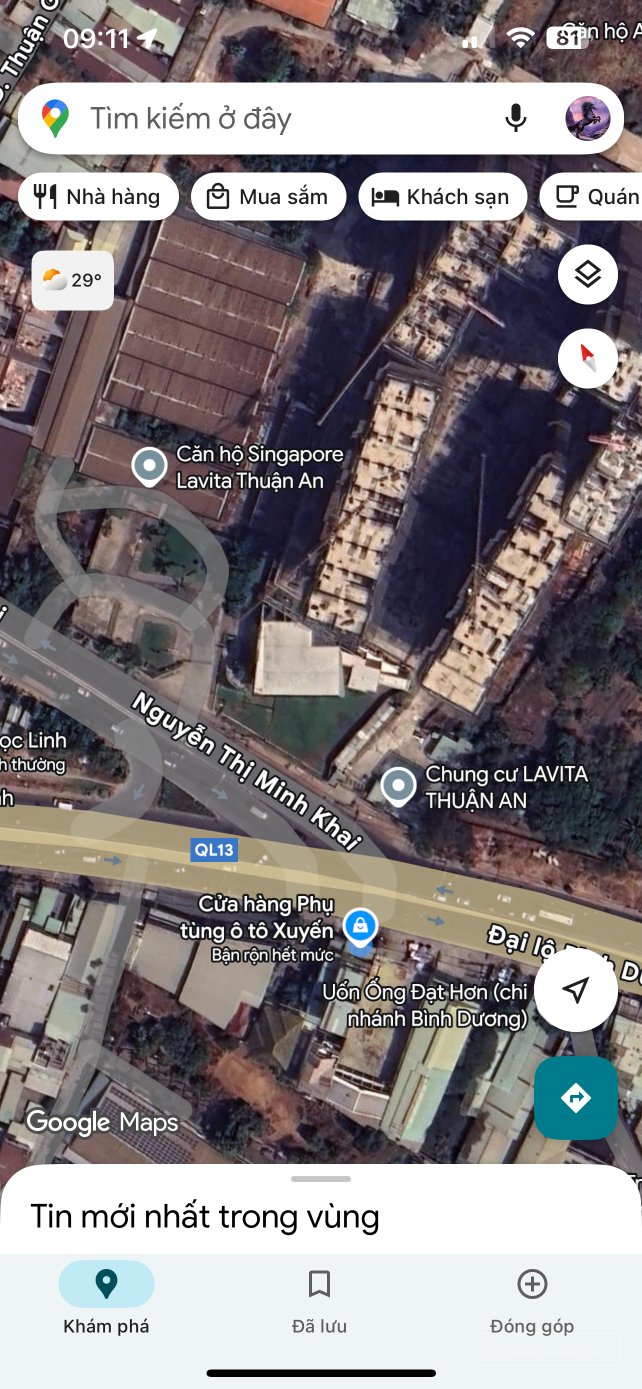This screenshot has width=642, height=1389.
Task: Open 'Cửa hàng Phụ tùng ô tô Xuyến' place
Action: click(360, 926)
